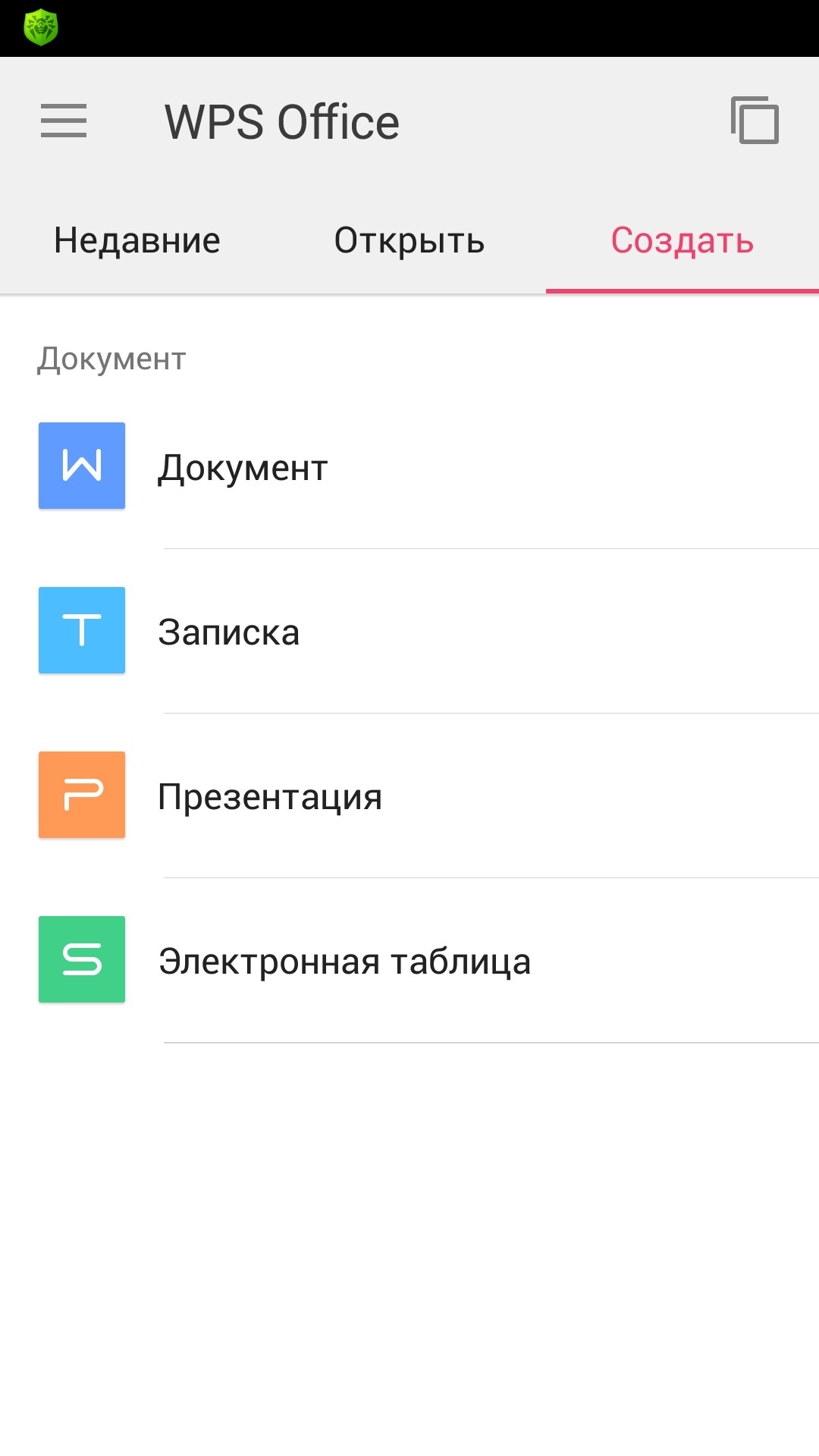Open the multi-window documents icon
The image size is (819, 1456).
click(755, 120)
